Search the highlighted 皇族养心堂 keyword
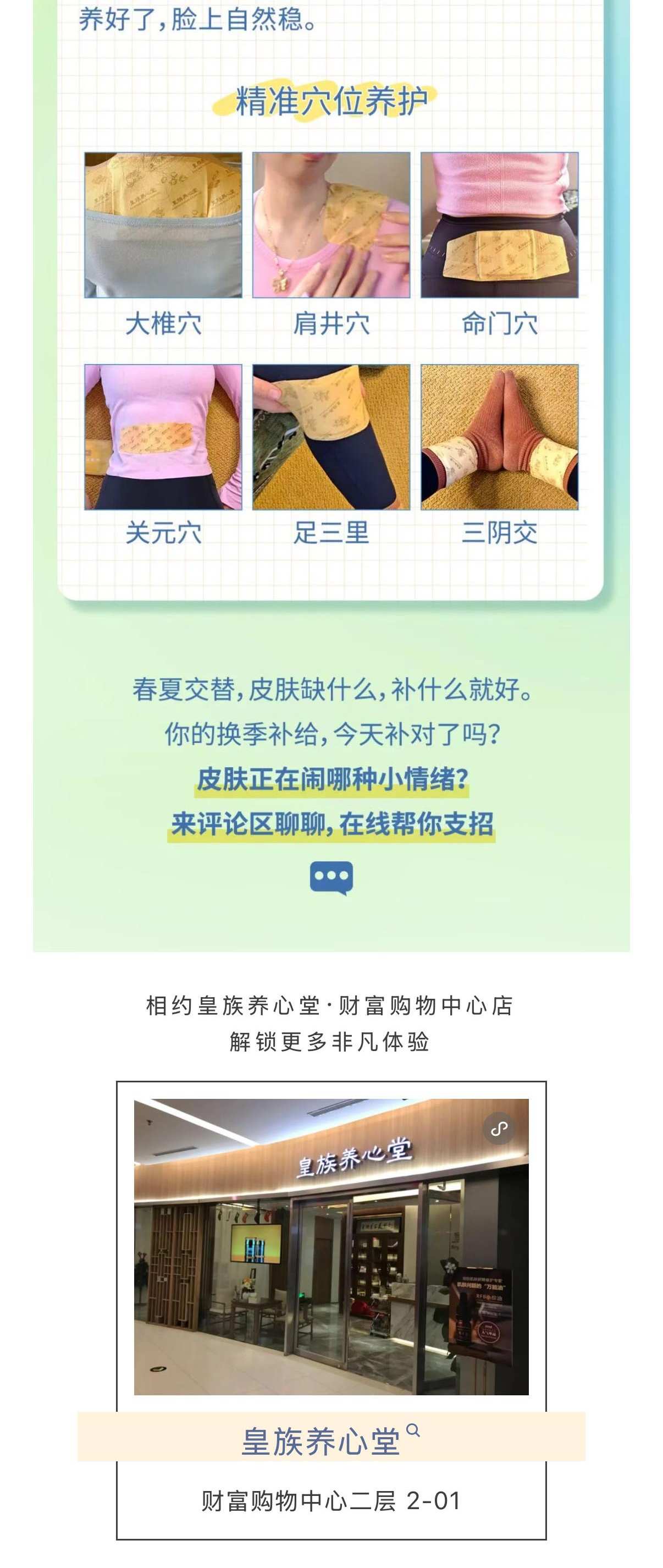663x1568 pixels. pos(330,1441)
